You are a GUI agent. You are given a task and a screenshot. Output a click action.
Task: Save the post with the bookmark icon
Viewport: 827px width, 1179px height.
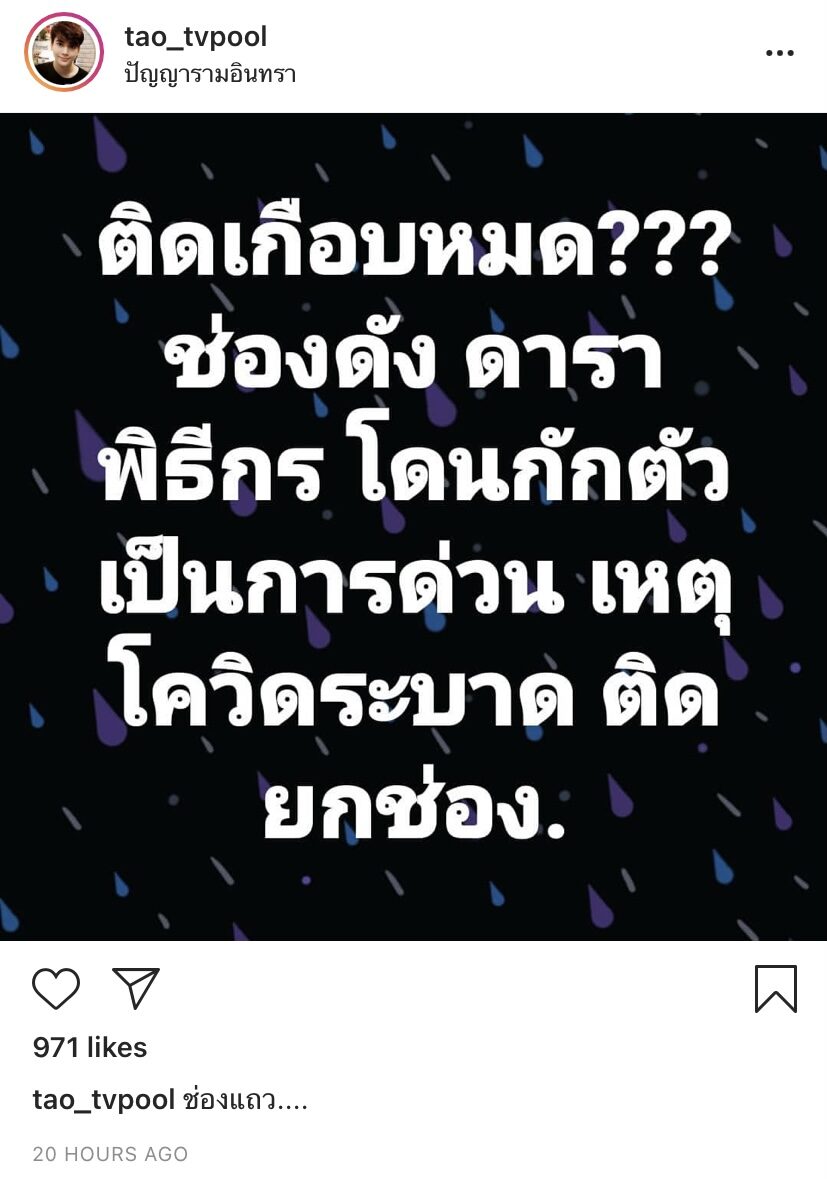tap(775, 988)
